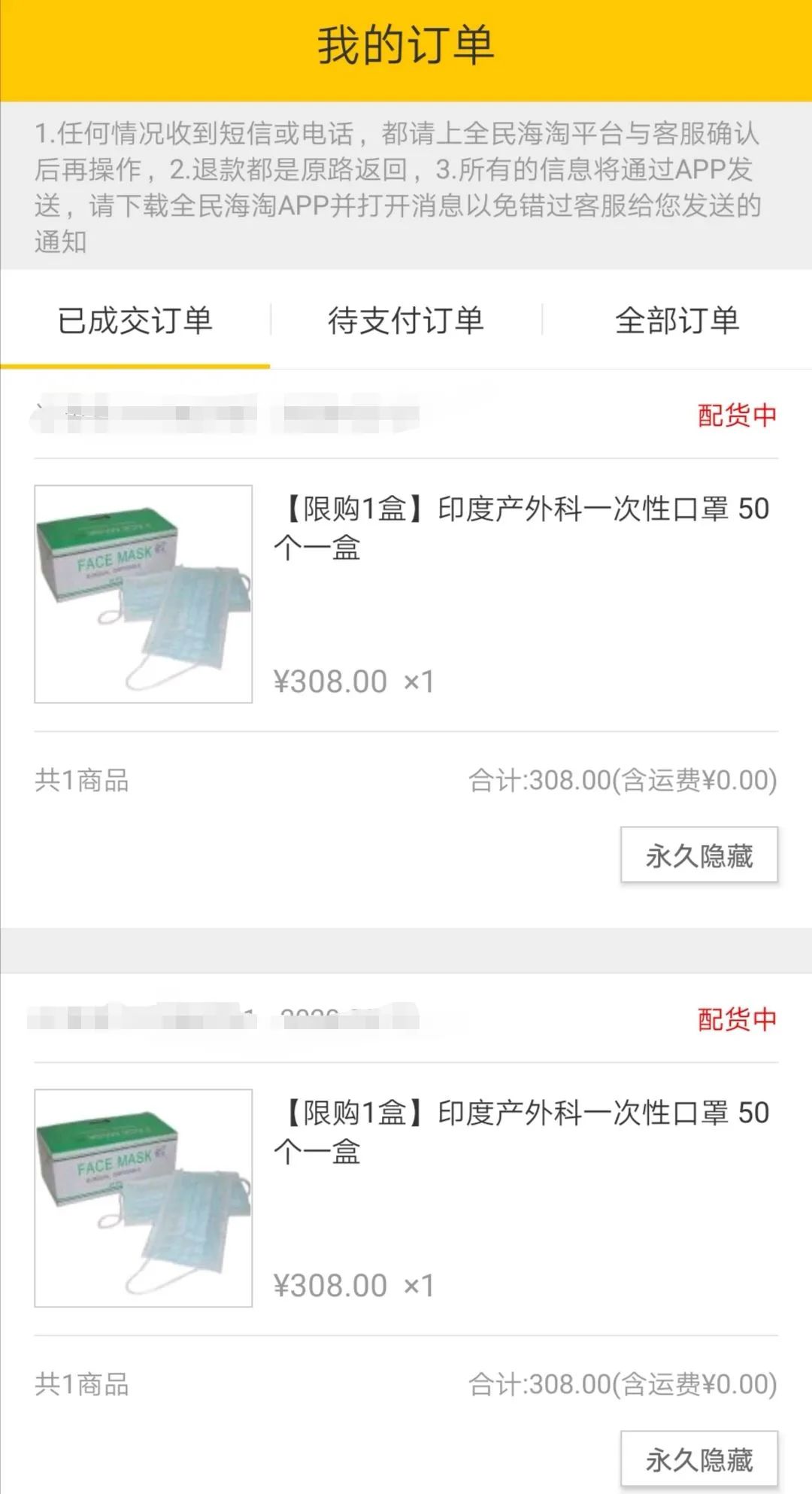Screen dimensions: 812x1494
Task: Tap the first FACE MASK product thumbnail
Action: click(x=143, y=594)
